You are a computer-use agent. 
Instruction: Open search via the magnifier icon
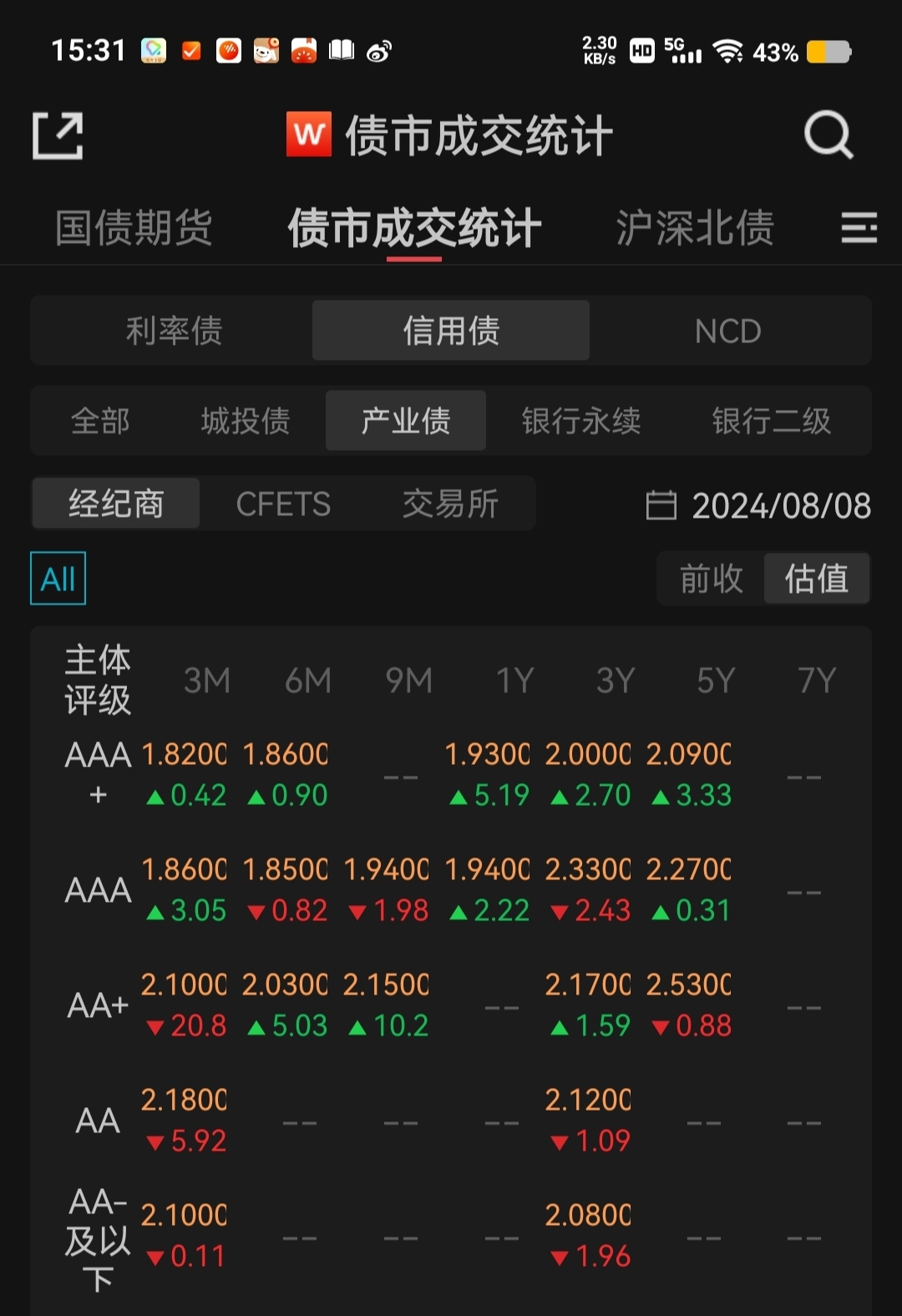tap(826, 134)
